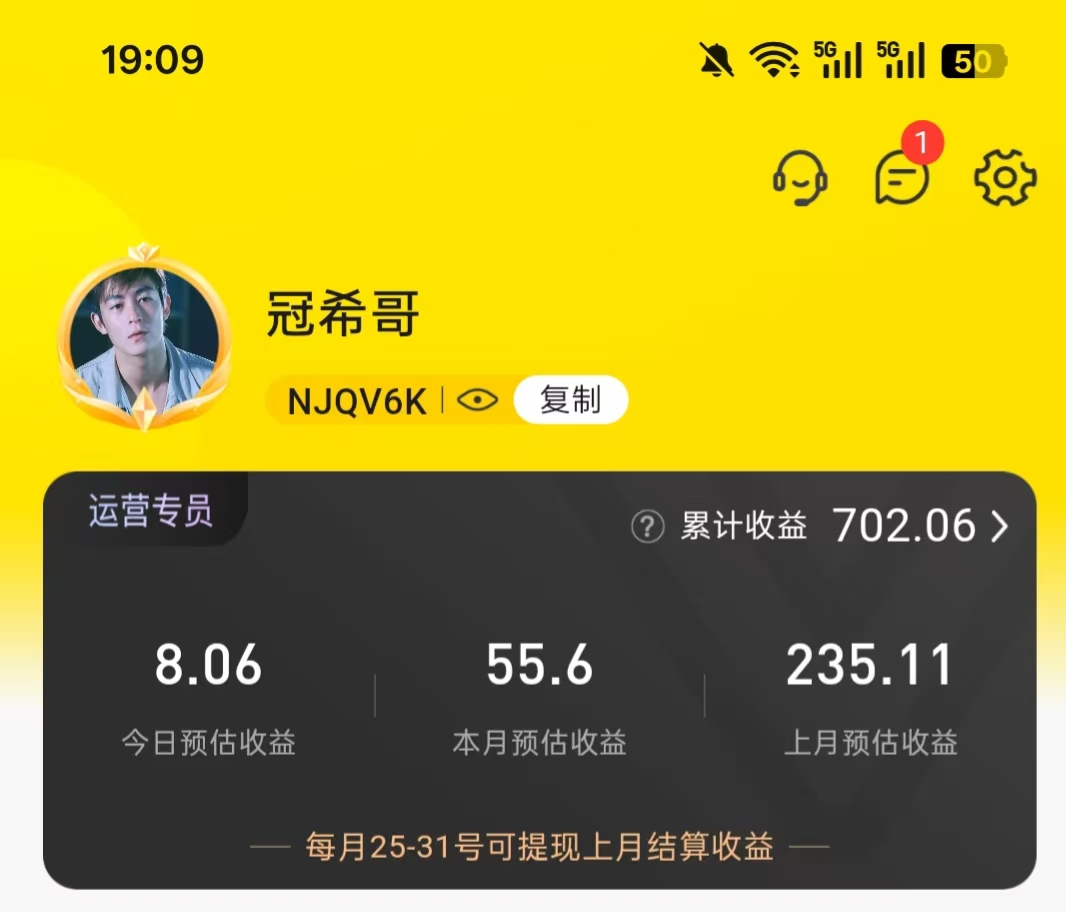Show help for 累计收益 question mark
The height and width of the screenshot is (912, 1066).
coord(648,527)
